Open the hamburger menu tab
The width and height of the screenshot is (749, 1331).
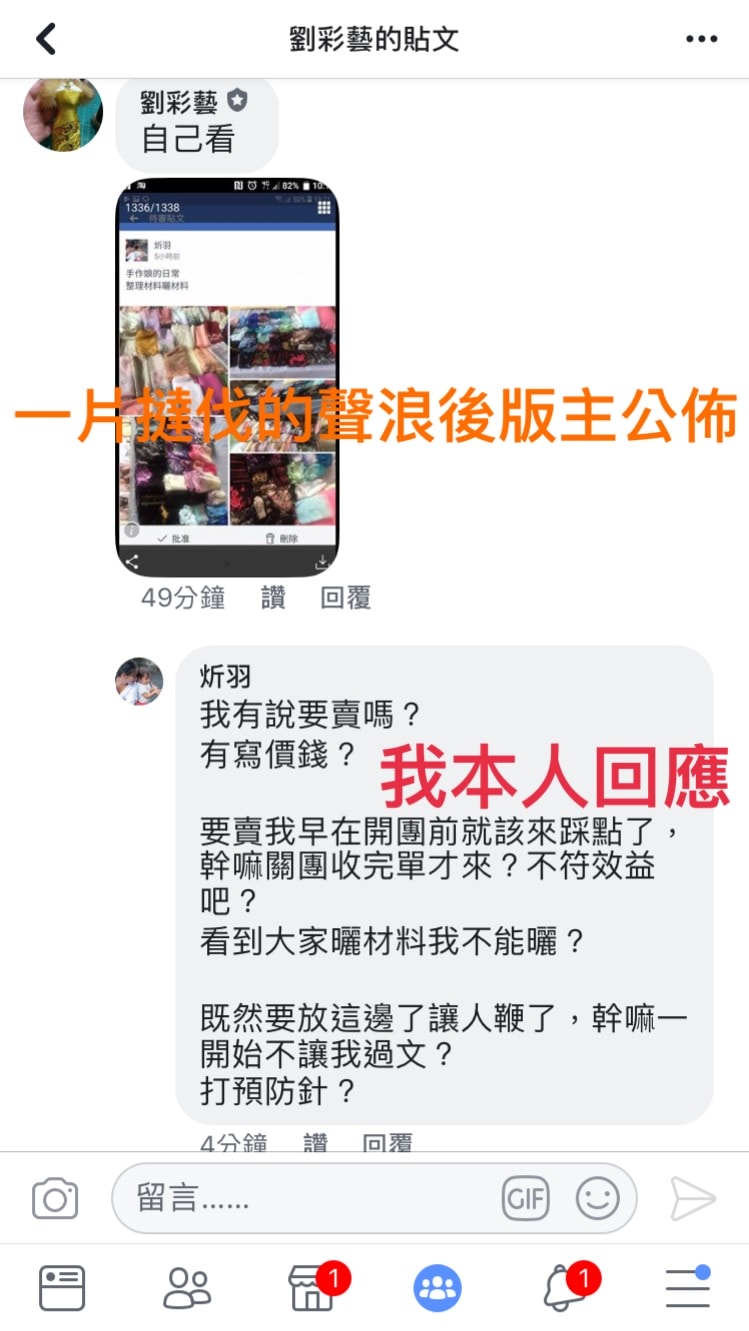688,1288
